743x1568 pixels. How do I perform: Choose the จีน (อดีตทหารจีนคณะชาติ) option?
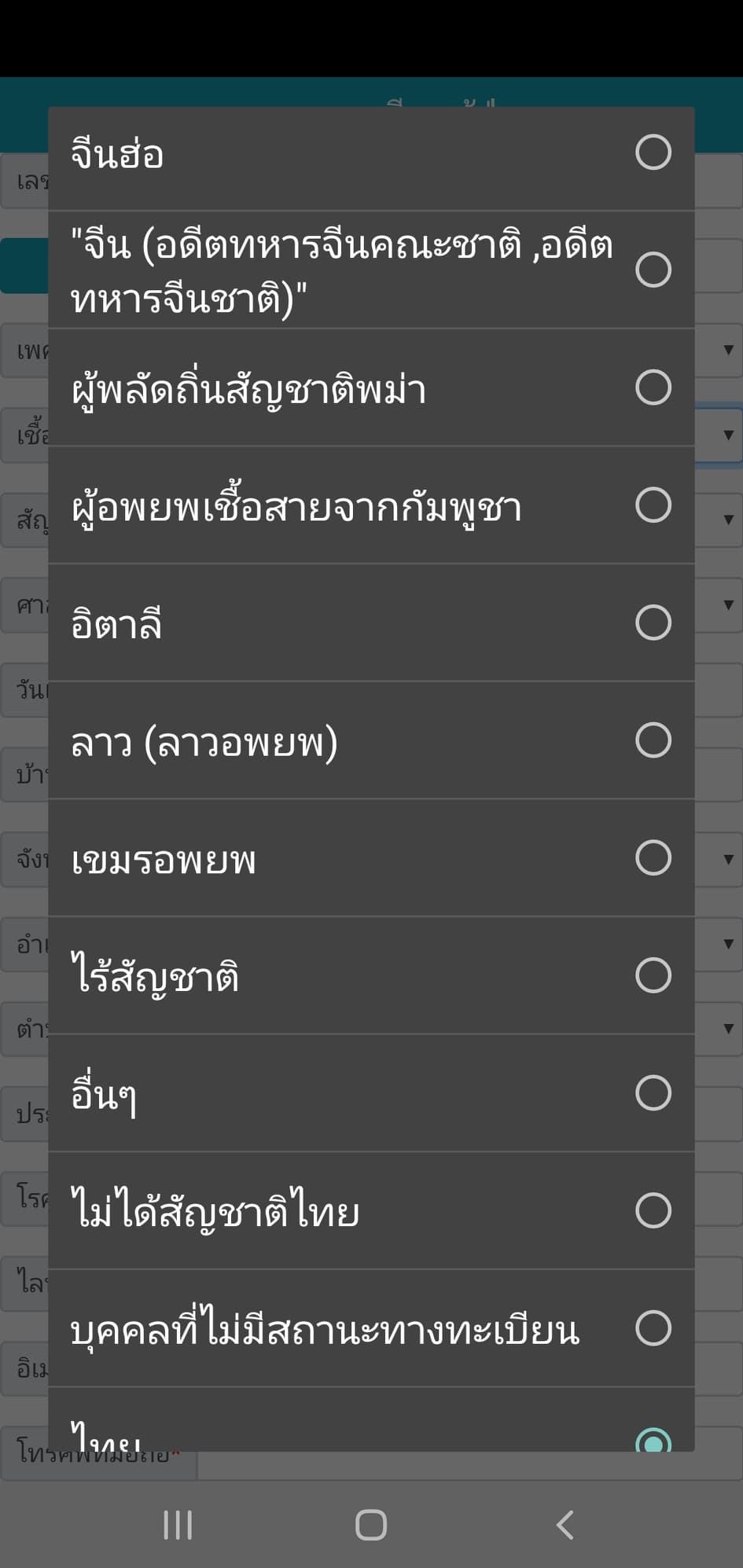tap(370, 270)
